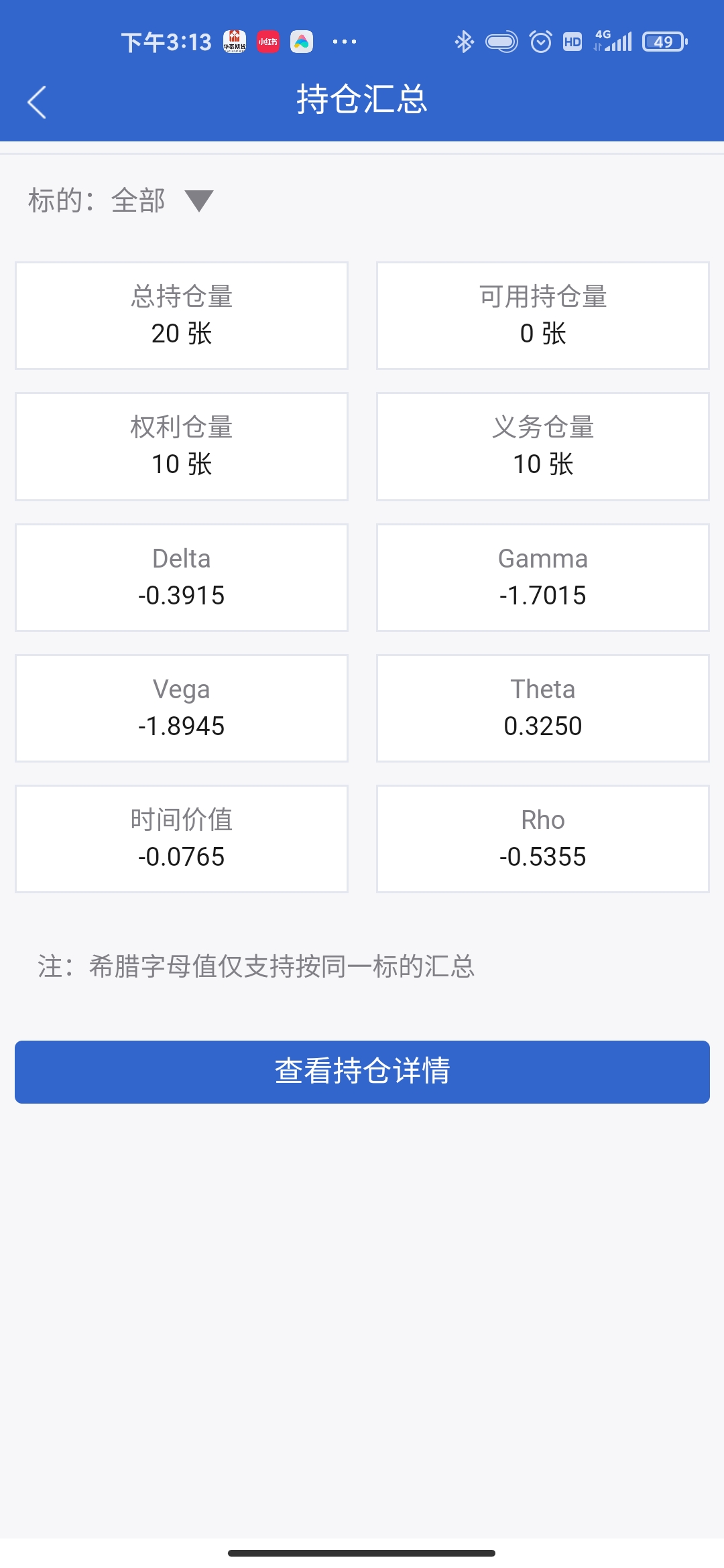Open 查看持仓详情 to view position details
The height and width of the screenshot is (1568, 724).
coord(362,1071)
